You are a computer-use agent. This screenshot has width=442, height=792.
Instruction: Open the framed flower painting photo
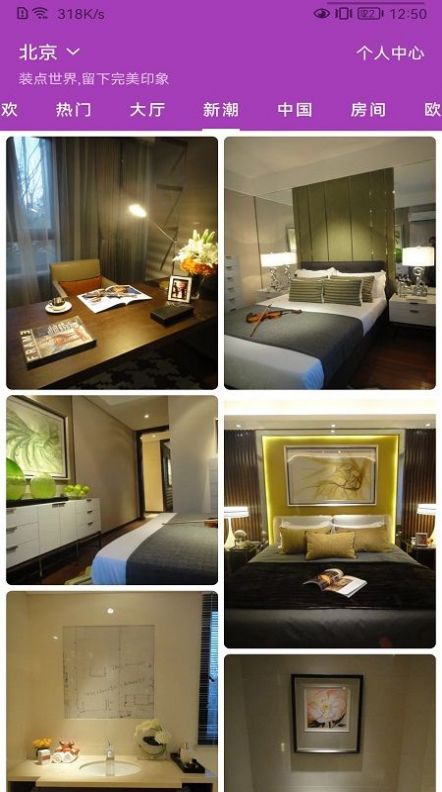click(x=330, y=723)
